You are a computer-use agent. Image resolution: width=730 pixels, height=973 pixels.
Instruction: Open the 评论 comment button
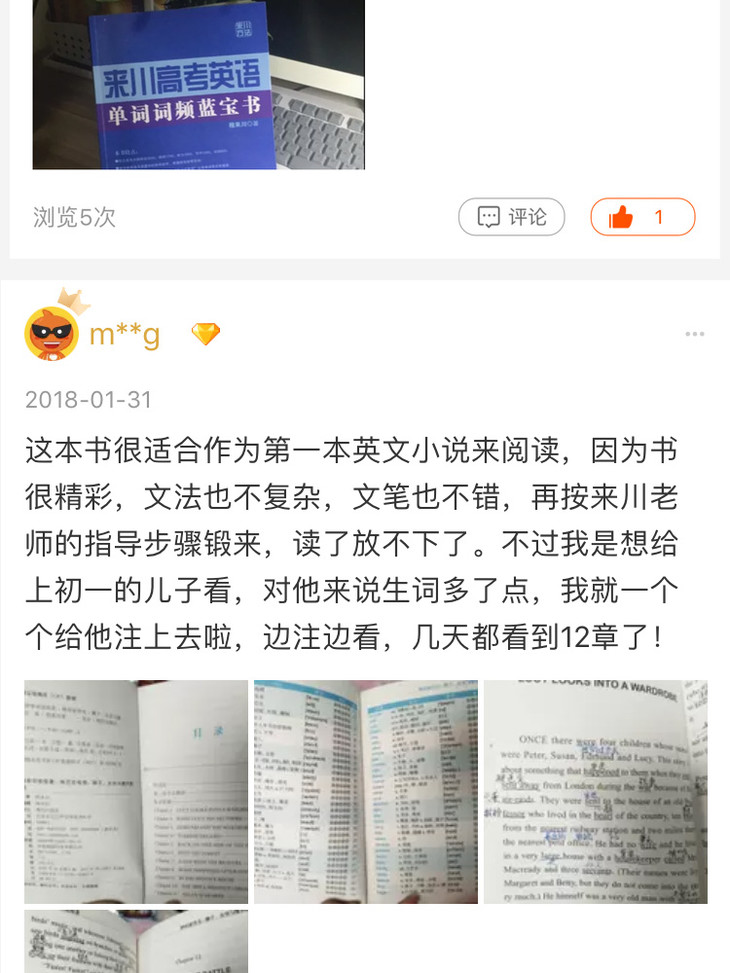511,217
